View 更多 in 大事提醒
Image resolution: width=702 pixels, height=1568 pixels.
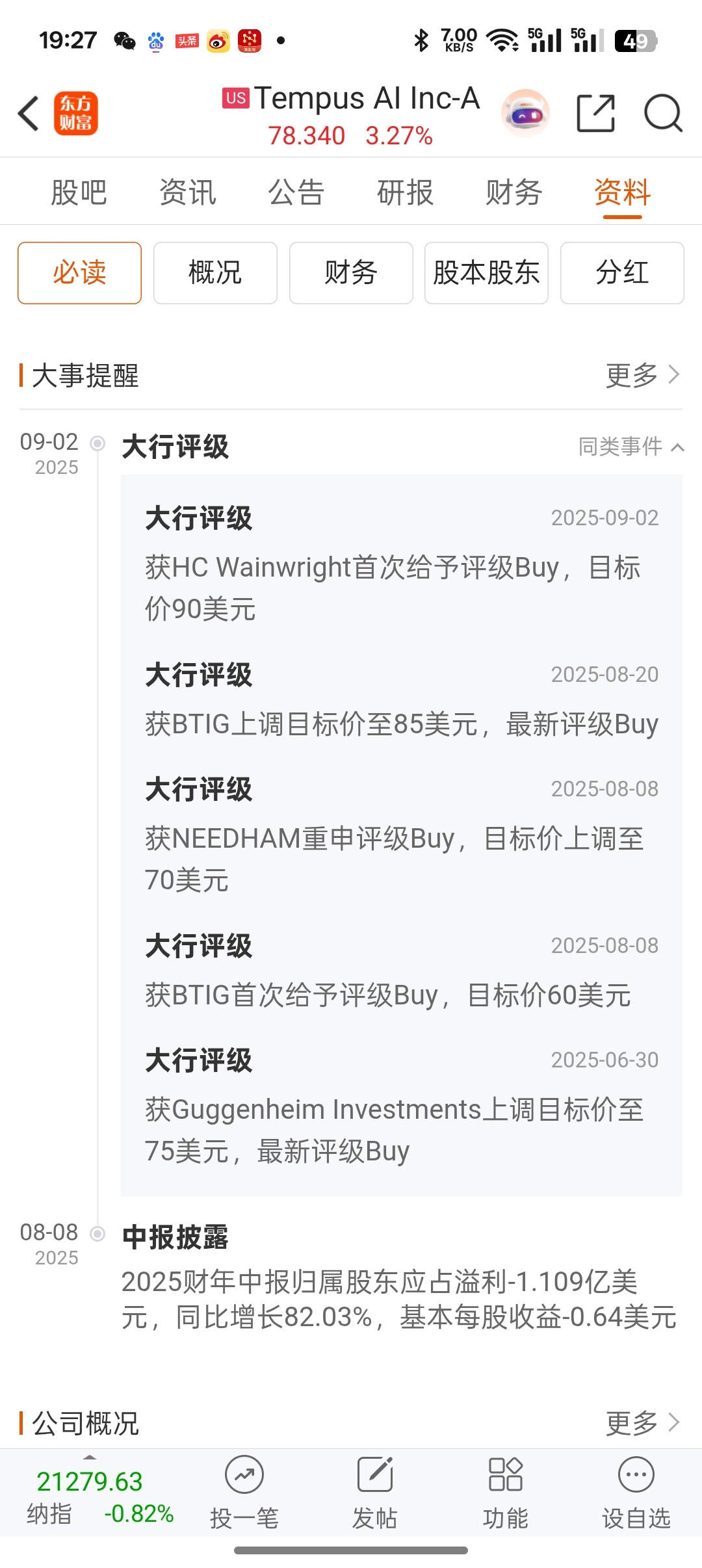643,375
